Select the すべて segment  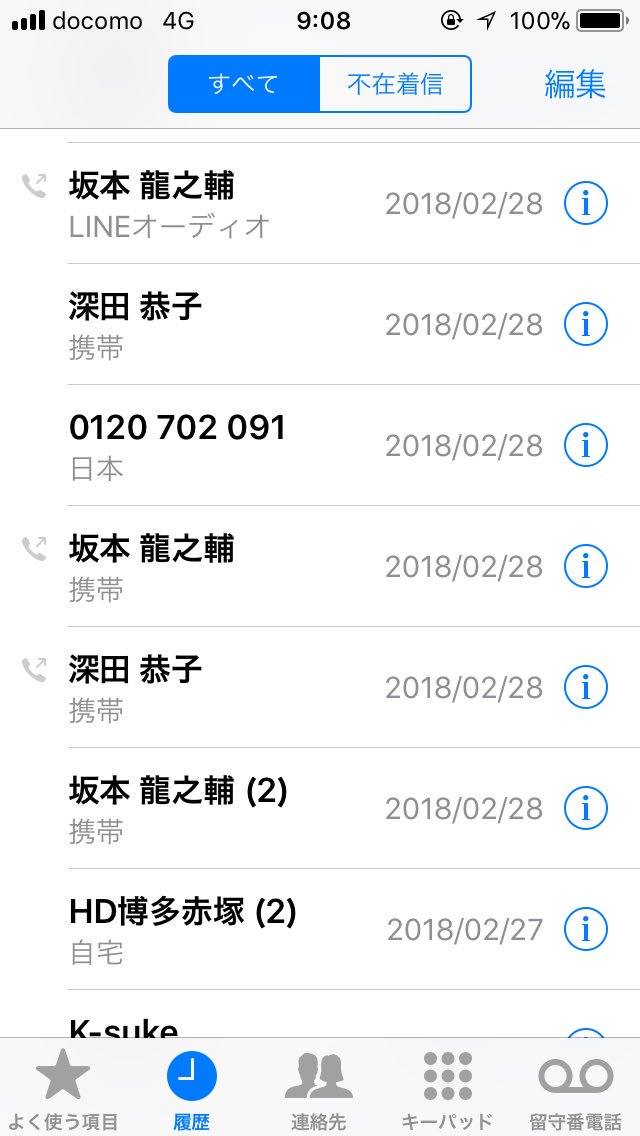tap(244, 84)
